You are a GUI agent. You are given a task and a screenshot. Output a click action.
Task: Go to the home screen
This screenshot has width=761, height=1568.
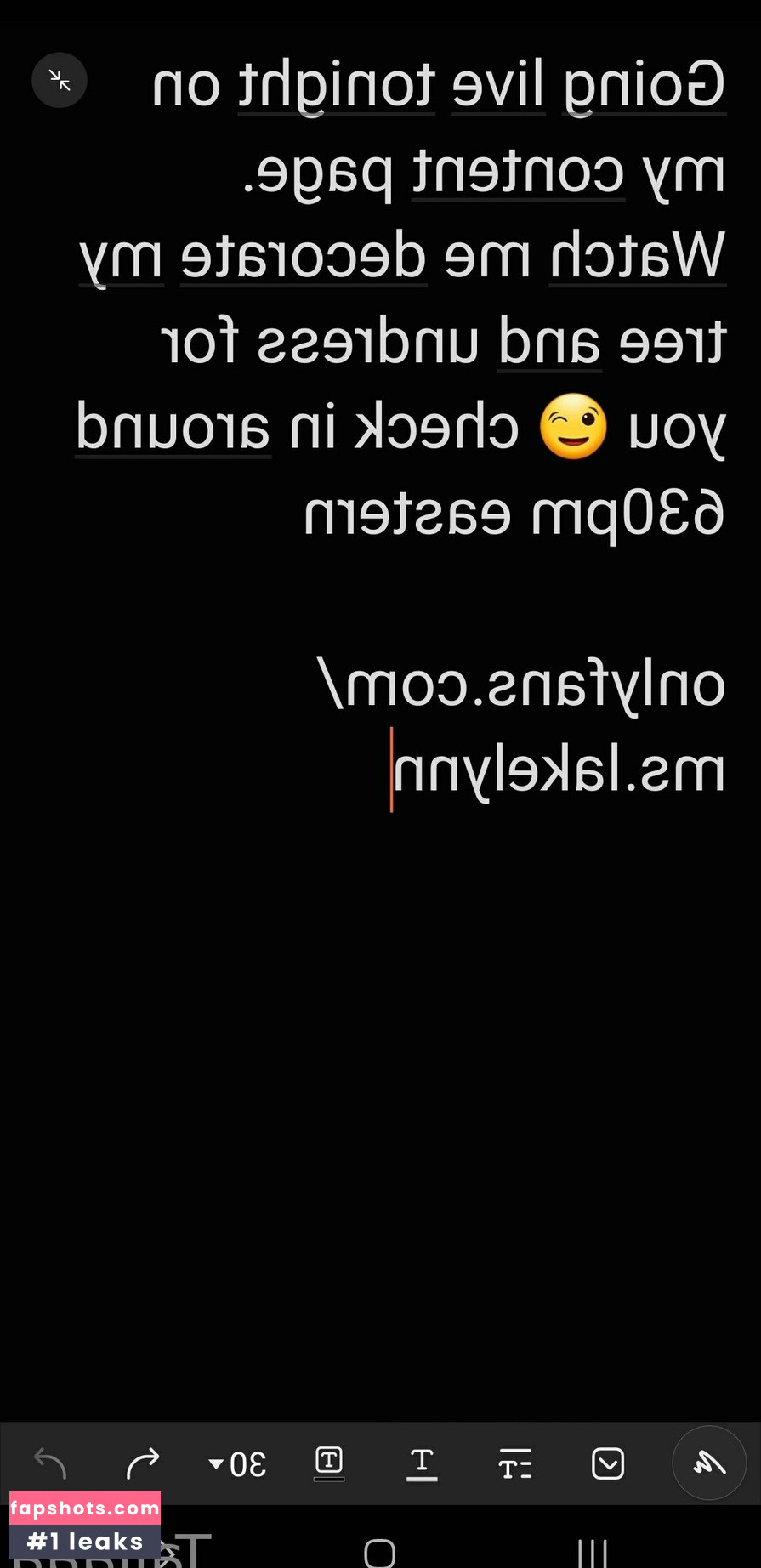pos(380,1553)
